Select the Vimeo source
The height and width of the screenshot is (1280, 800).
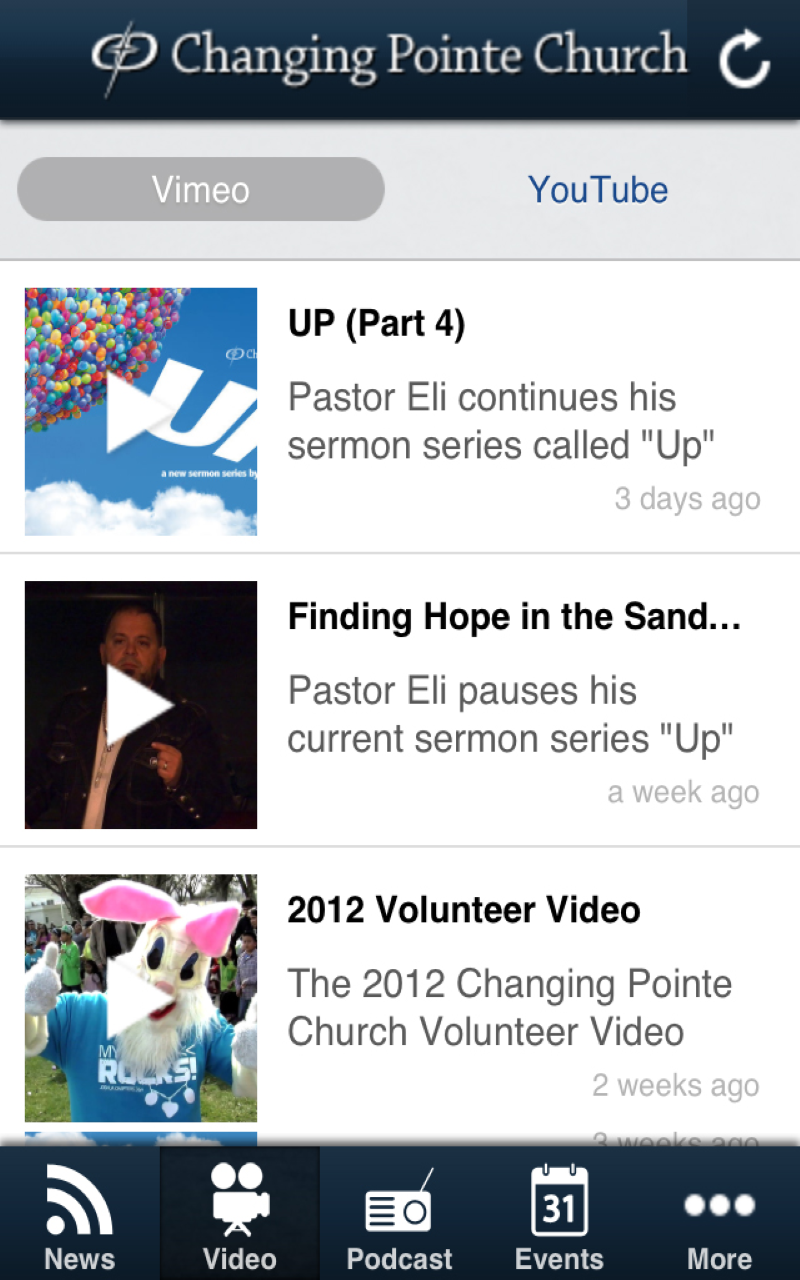point(200,189)
